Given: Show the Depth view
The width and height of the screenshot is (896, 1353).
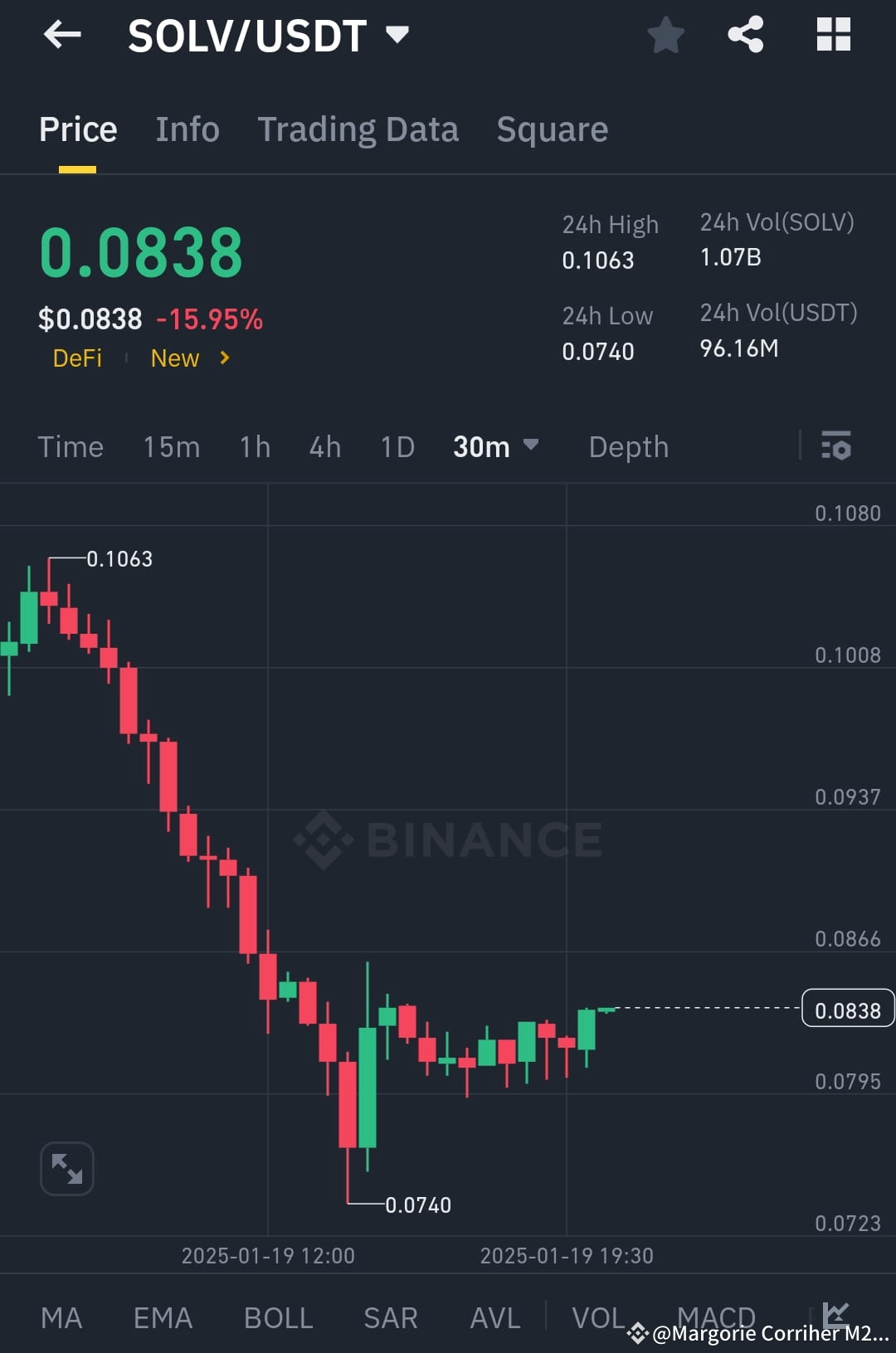Looking at the screenshot, I should (628, 446).
